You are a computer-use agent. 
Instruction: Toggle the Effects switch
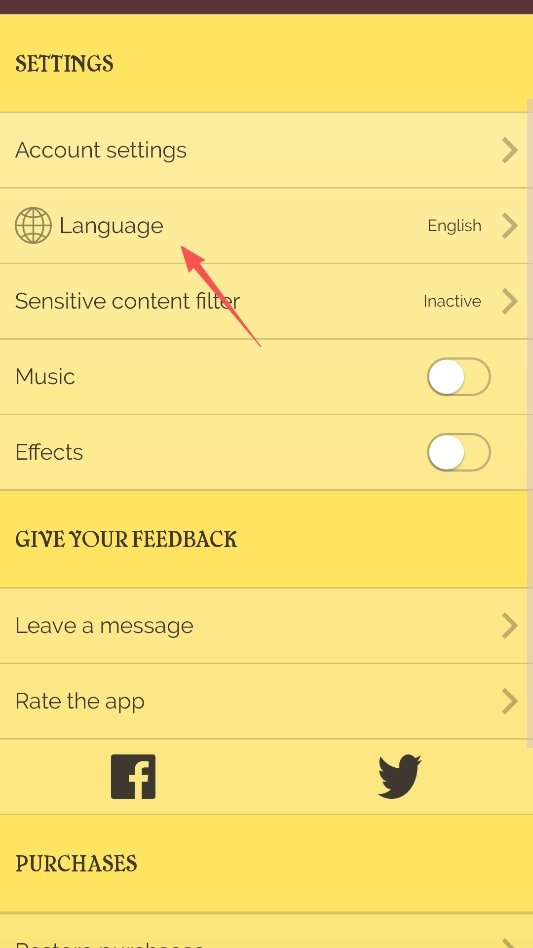point(459,452)
